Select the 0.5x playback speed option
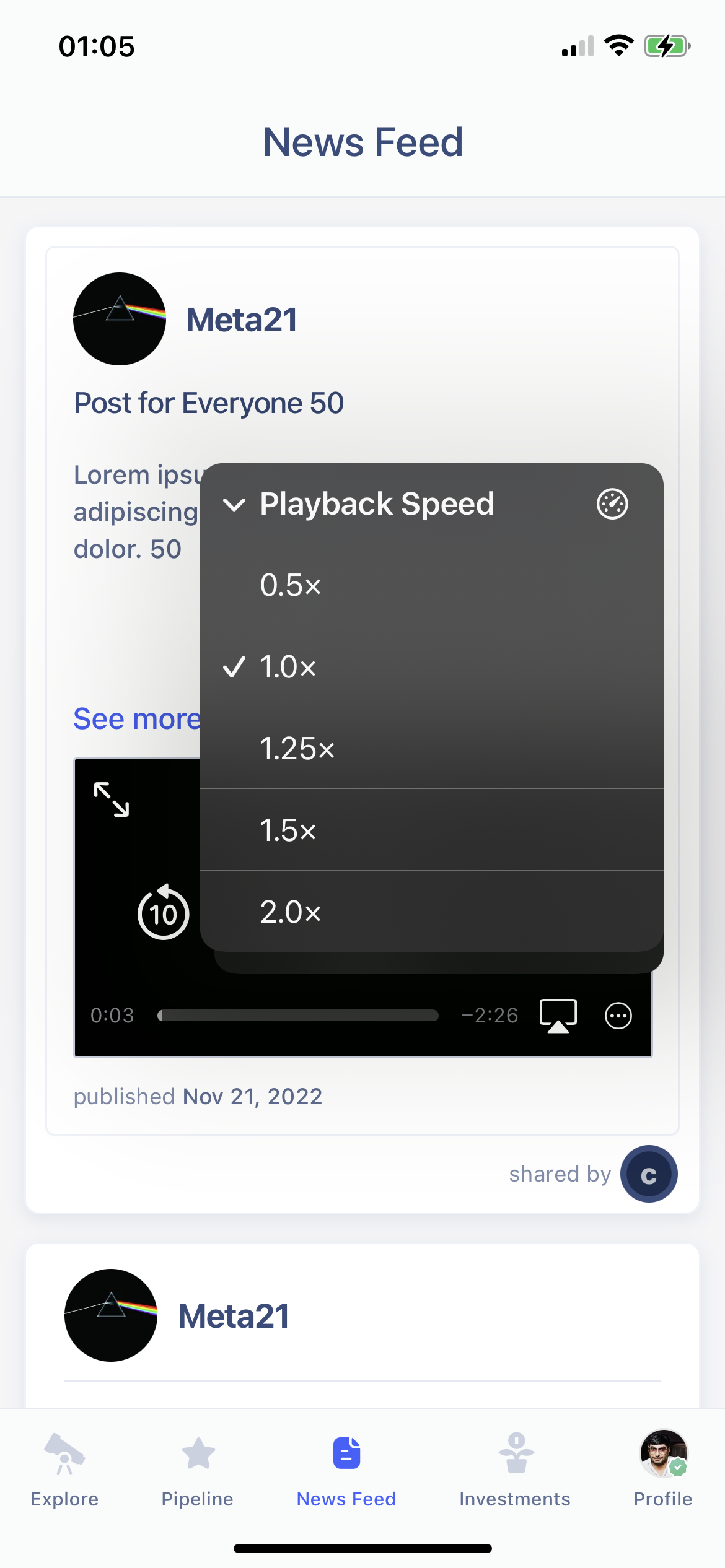This screenshot has width=725, height=1568. coord(289,585)
